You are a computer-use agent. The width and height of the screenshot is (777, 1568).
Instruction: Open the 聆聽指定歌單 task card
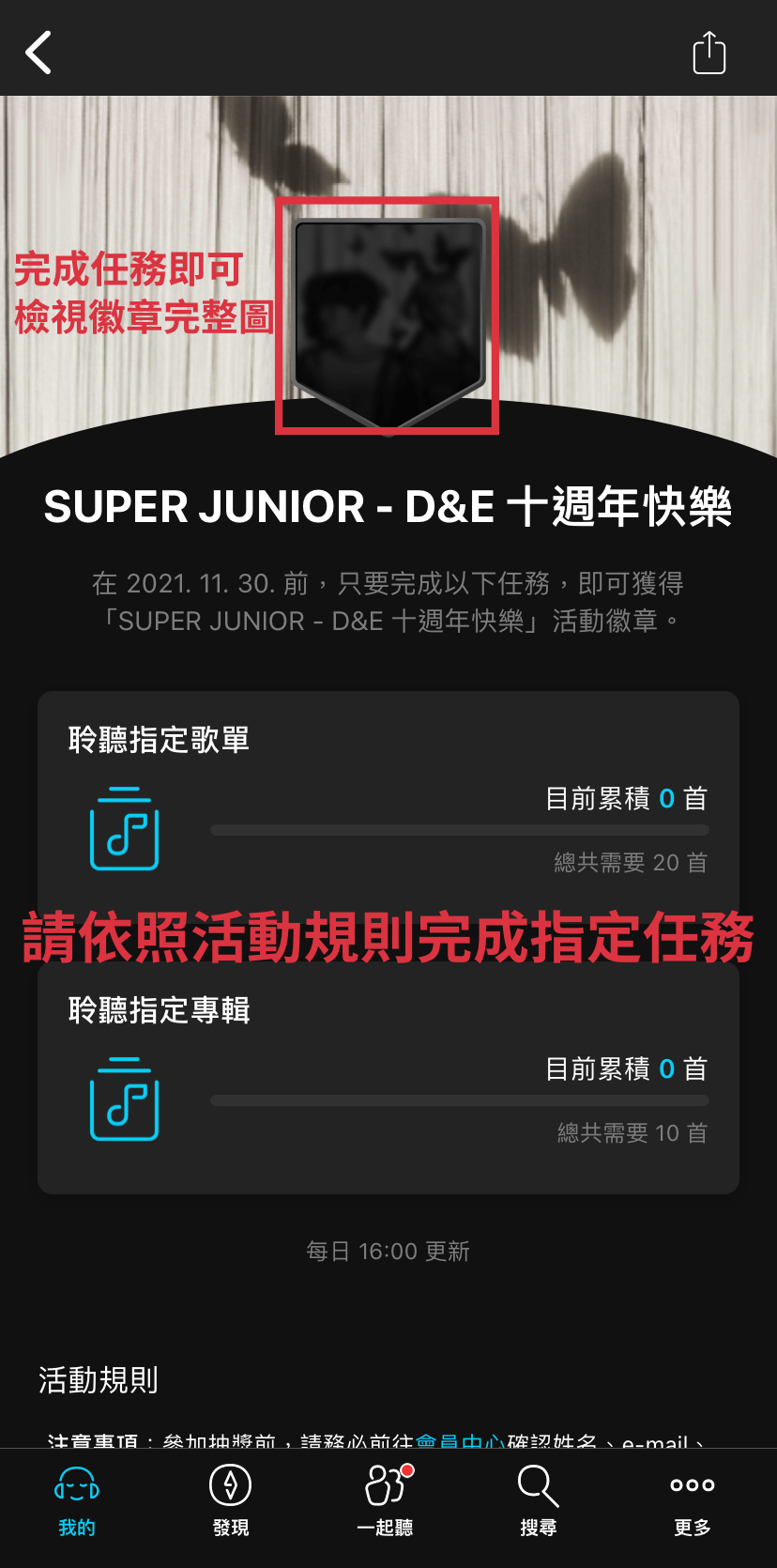point(388,798)
